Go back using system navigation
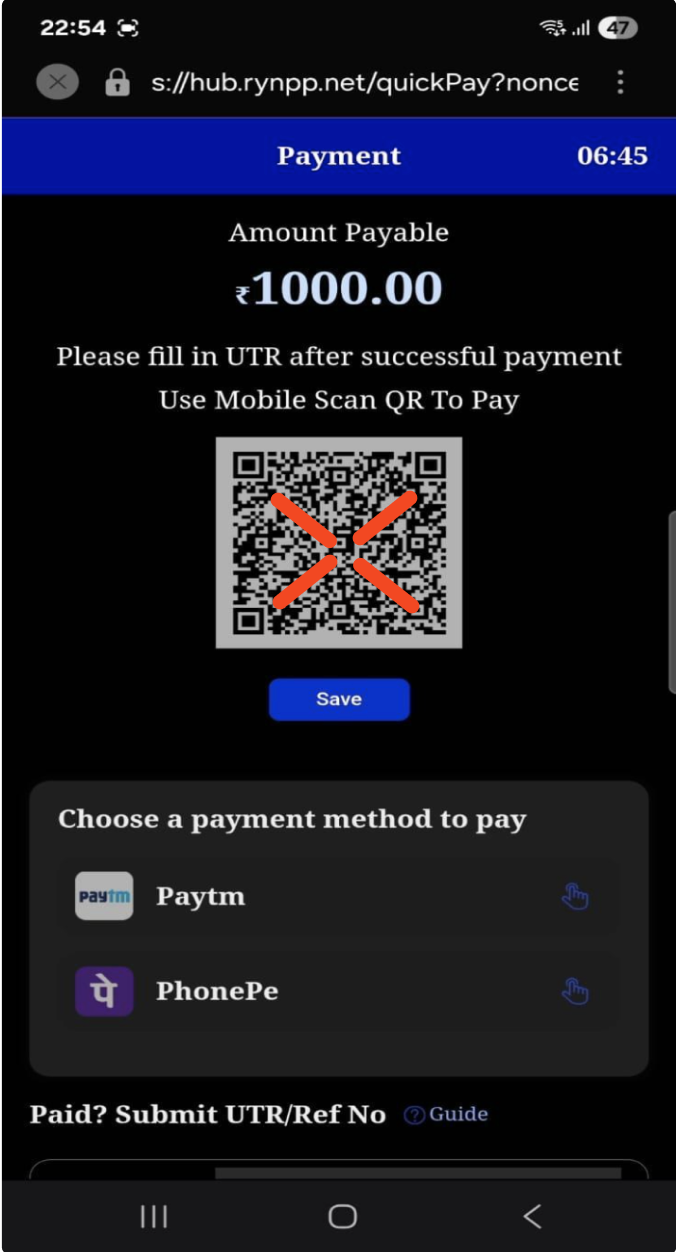The image size is (676, 1252). point(532,1216)
